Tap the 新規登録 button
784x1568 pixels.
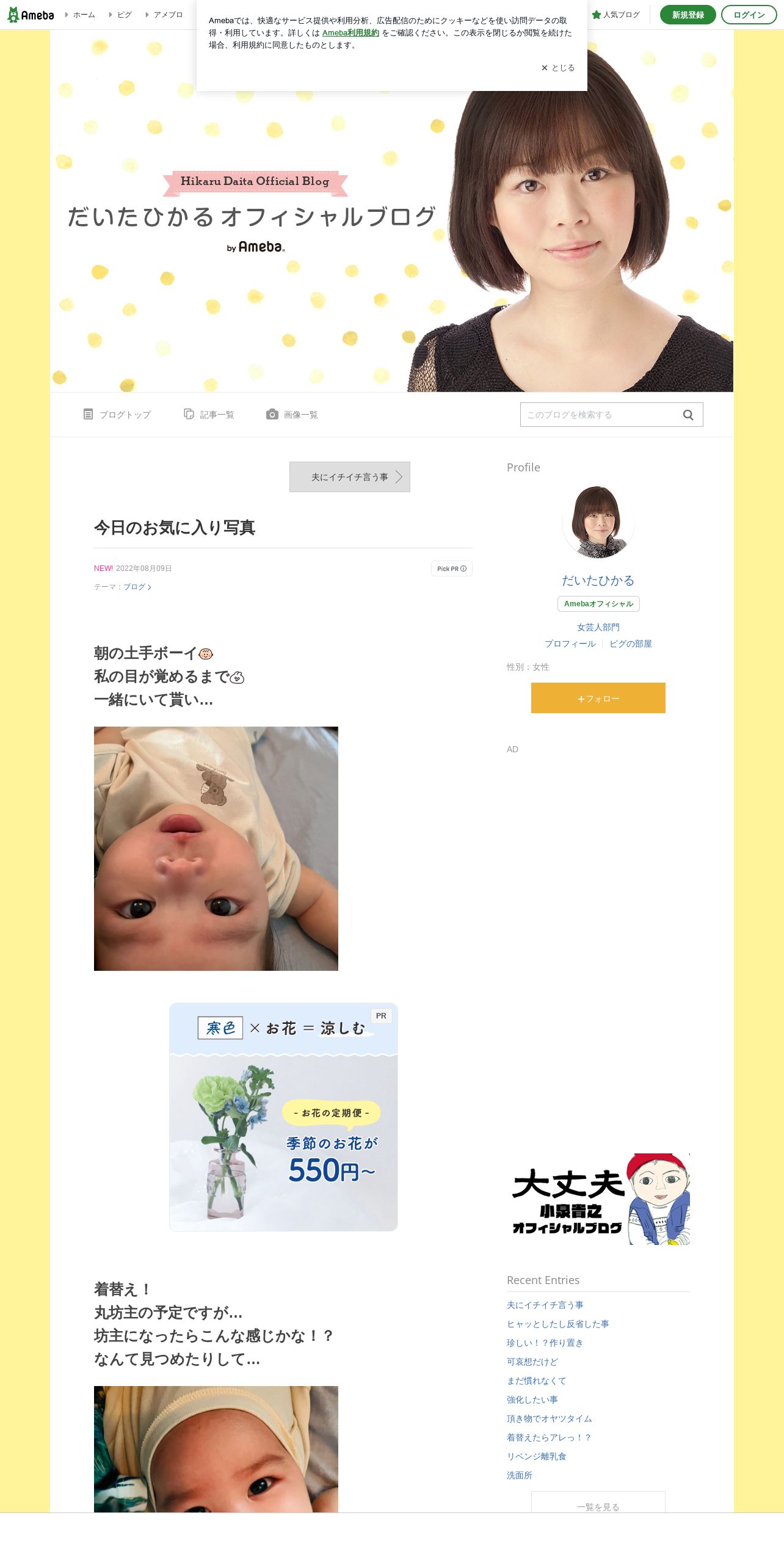[688, 15]
